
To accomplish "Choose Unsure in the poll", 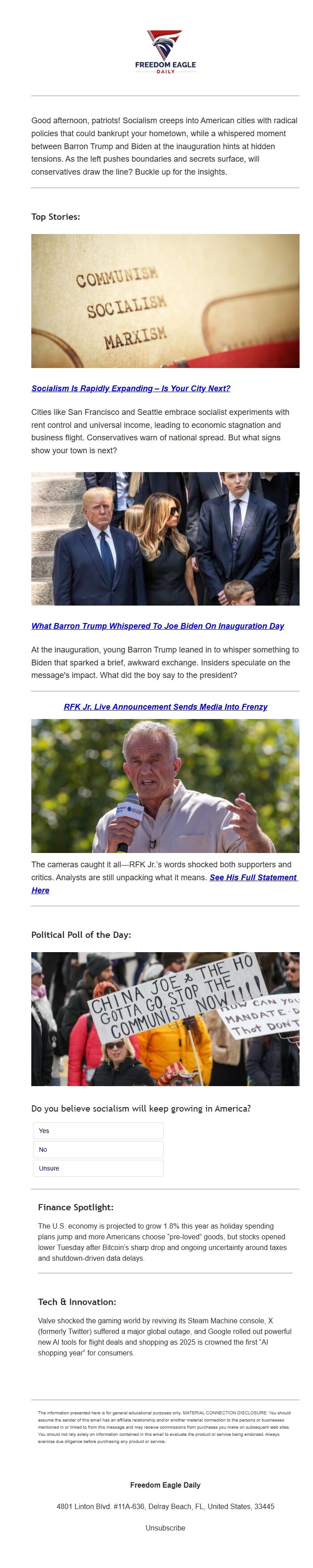I will 98,1168.
